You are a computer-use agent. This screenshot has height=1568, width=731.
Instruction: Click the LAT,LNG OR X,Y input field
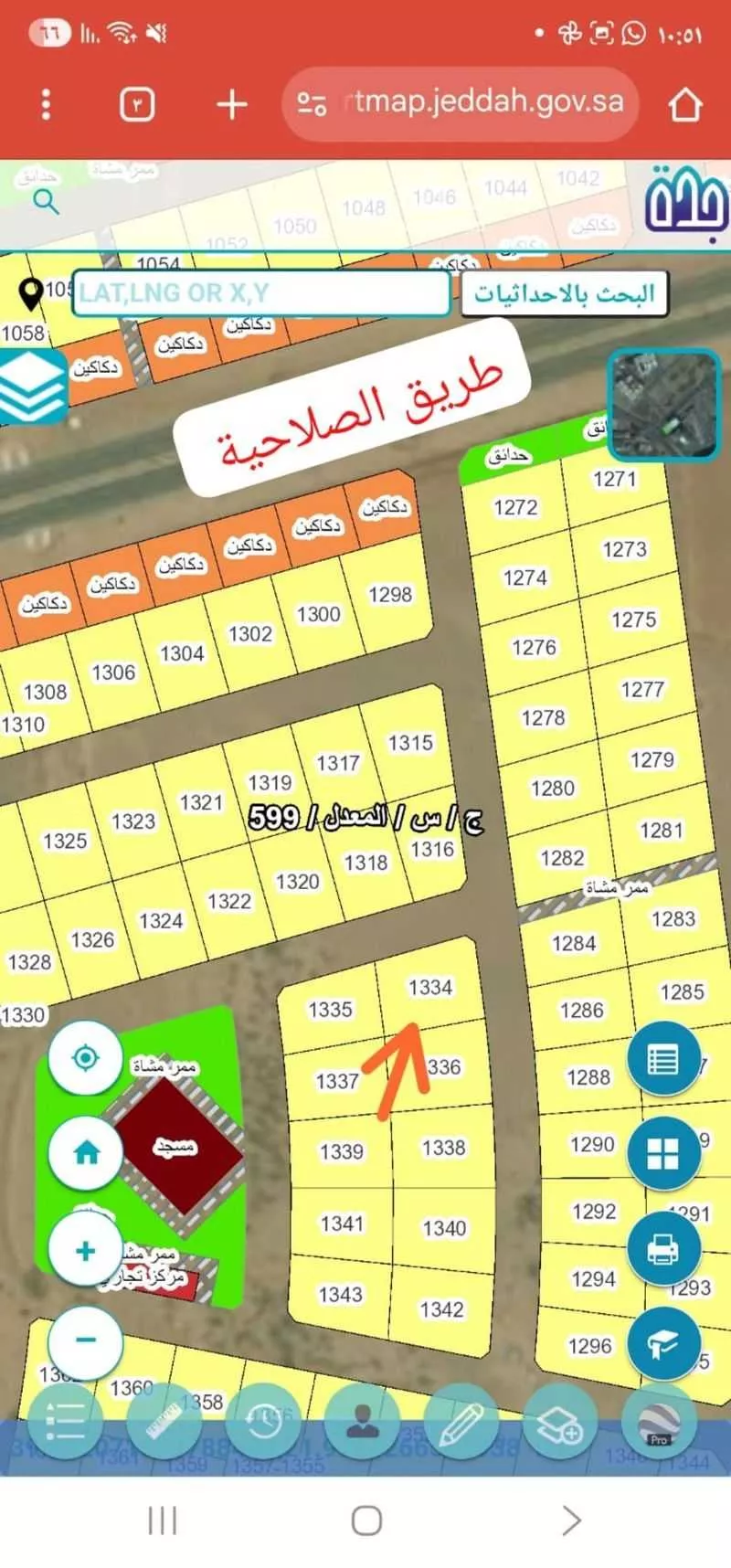pyautogui.click(x=262, y=292)
